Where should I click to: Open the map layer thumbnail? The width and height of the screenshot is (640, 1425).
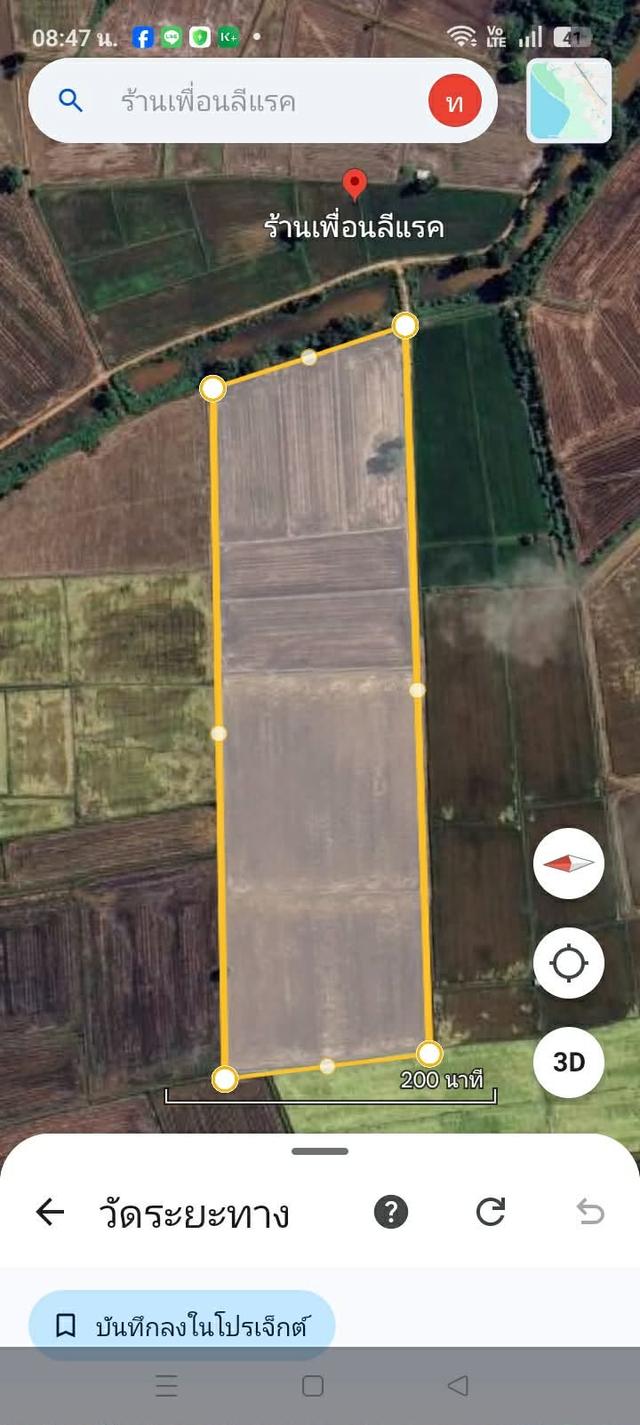pyautogui.click(x=569, y=100)
